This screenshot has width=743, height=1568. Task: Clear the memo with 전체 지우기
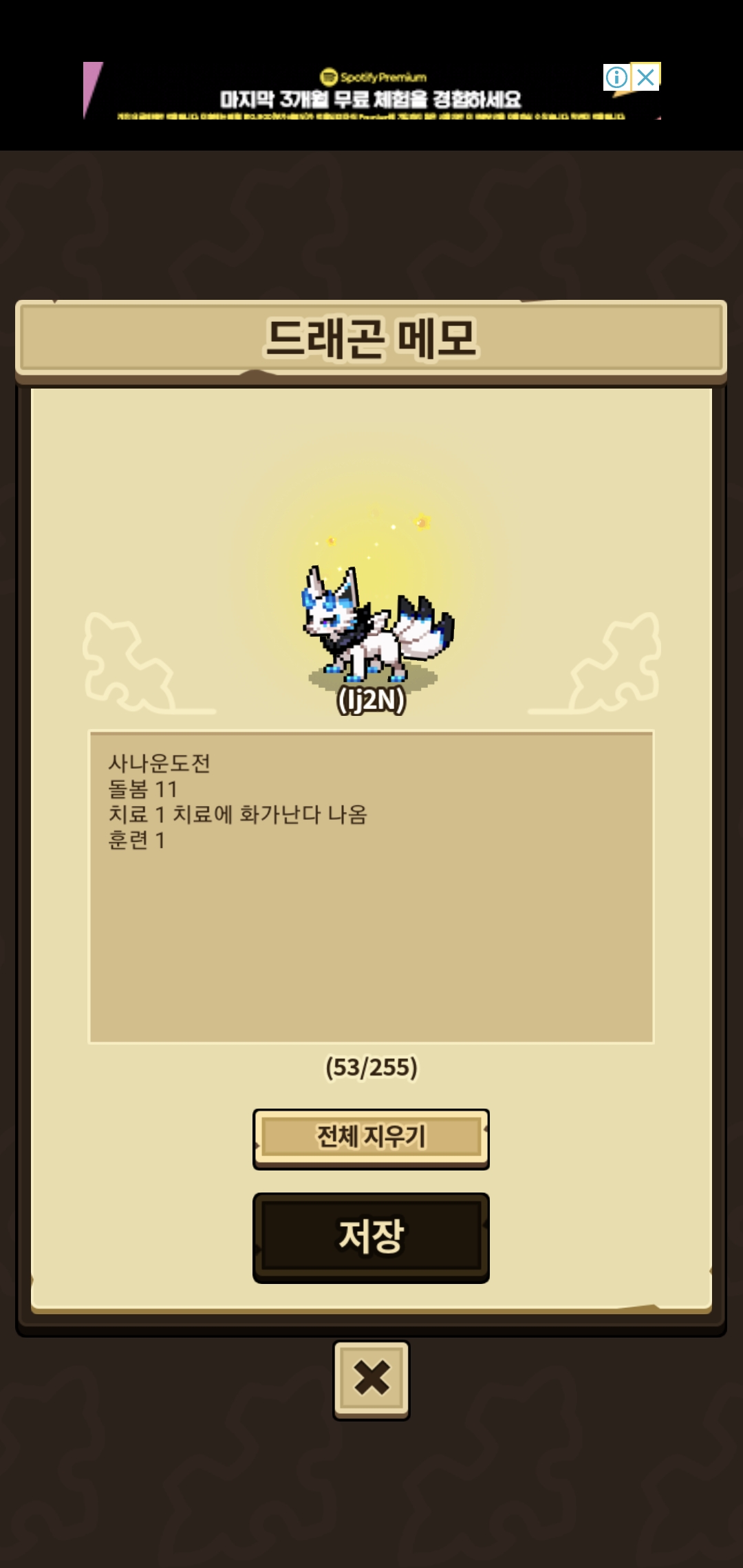point(371,1138)
